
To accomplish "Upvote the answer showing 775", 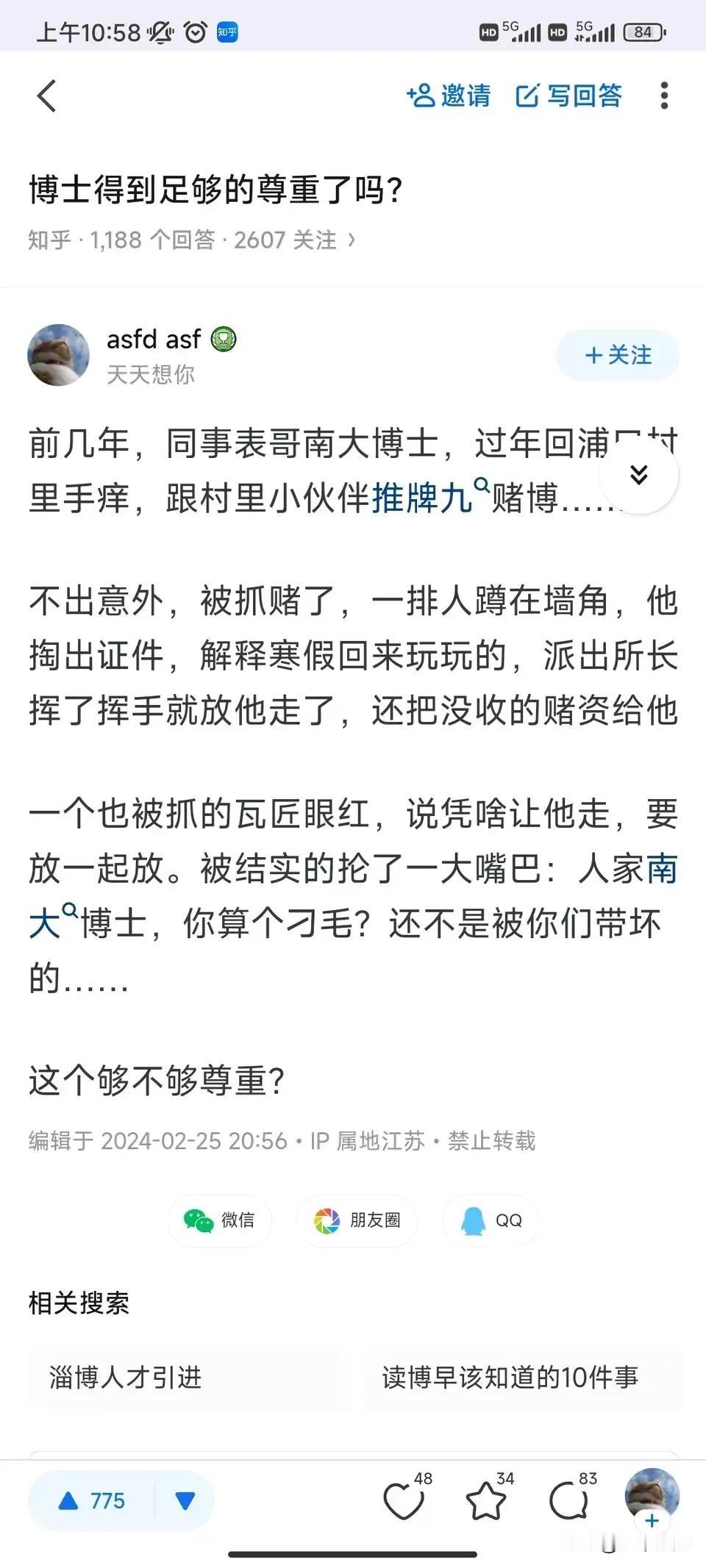I will tap(92, 1500).
